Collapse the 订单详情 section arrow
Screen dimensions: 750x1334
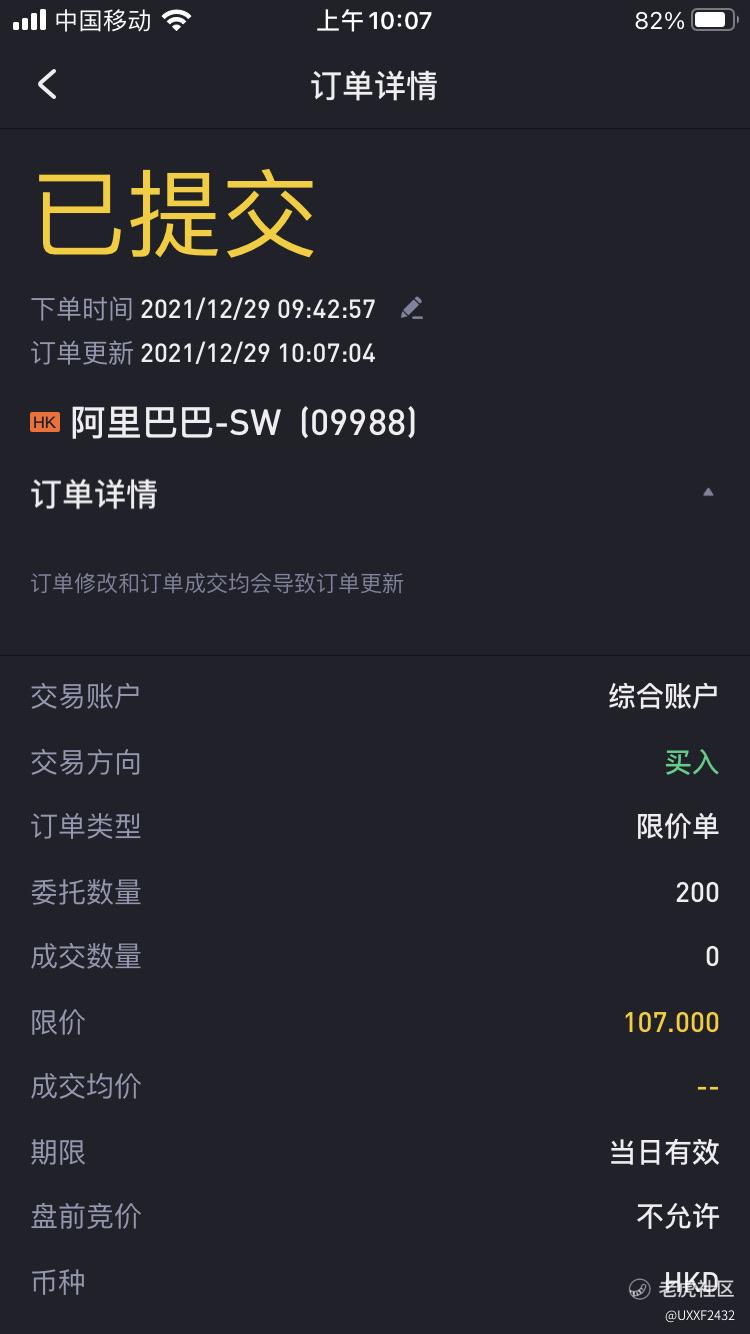(x=708, y=492)
